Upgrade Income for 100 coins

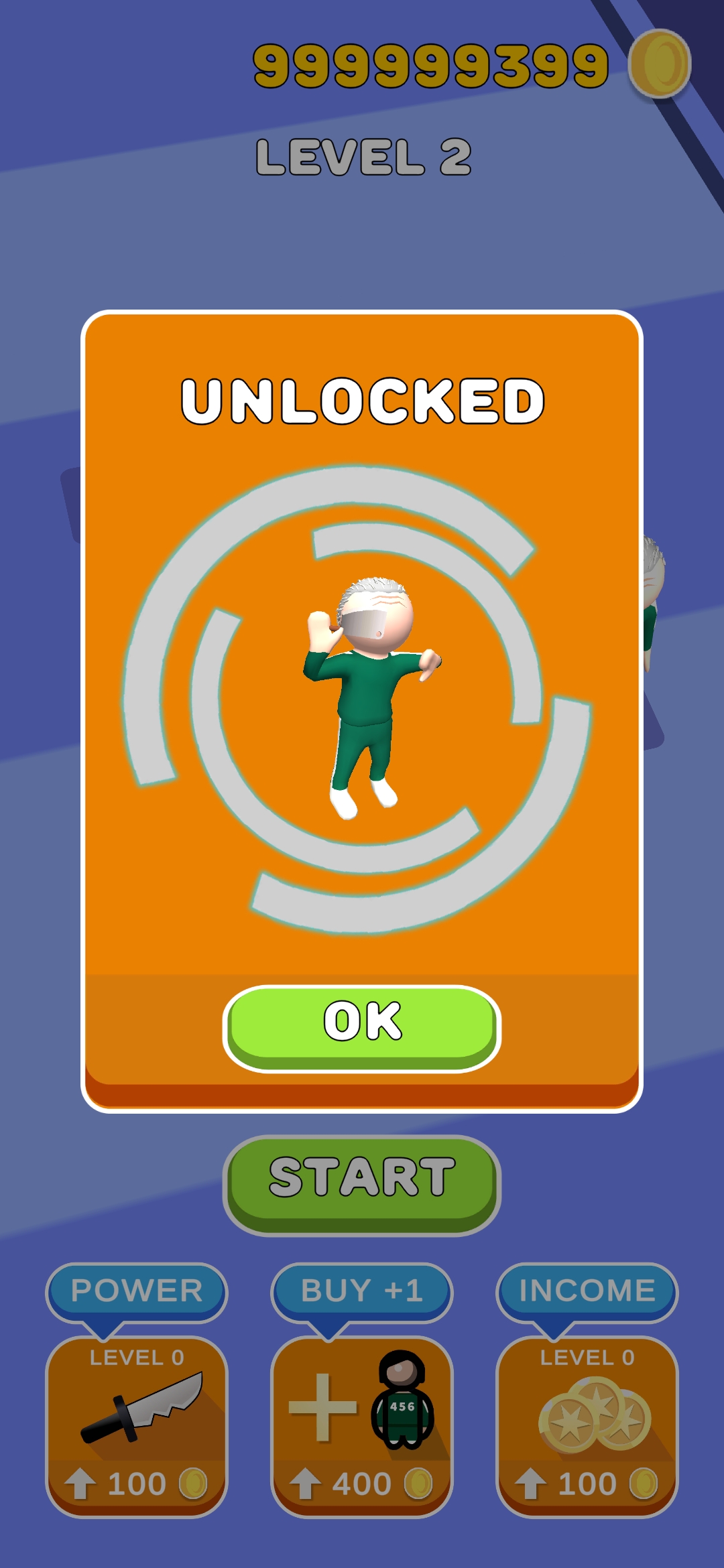pos(587,1427)
